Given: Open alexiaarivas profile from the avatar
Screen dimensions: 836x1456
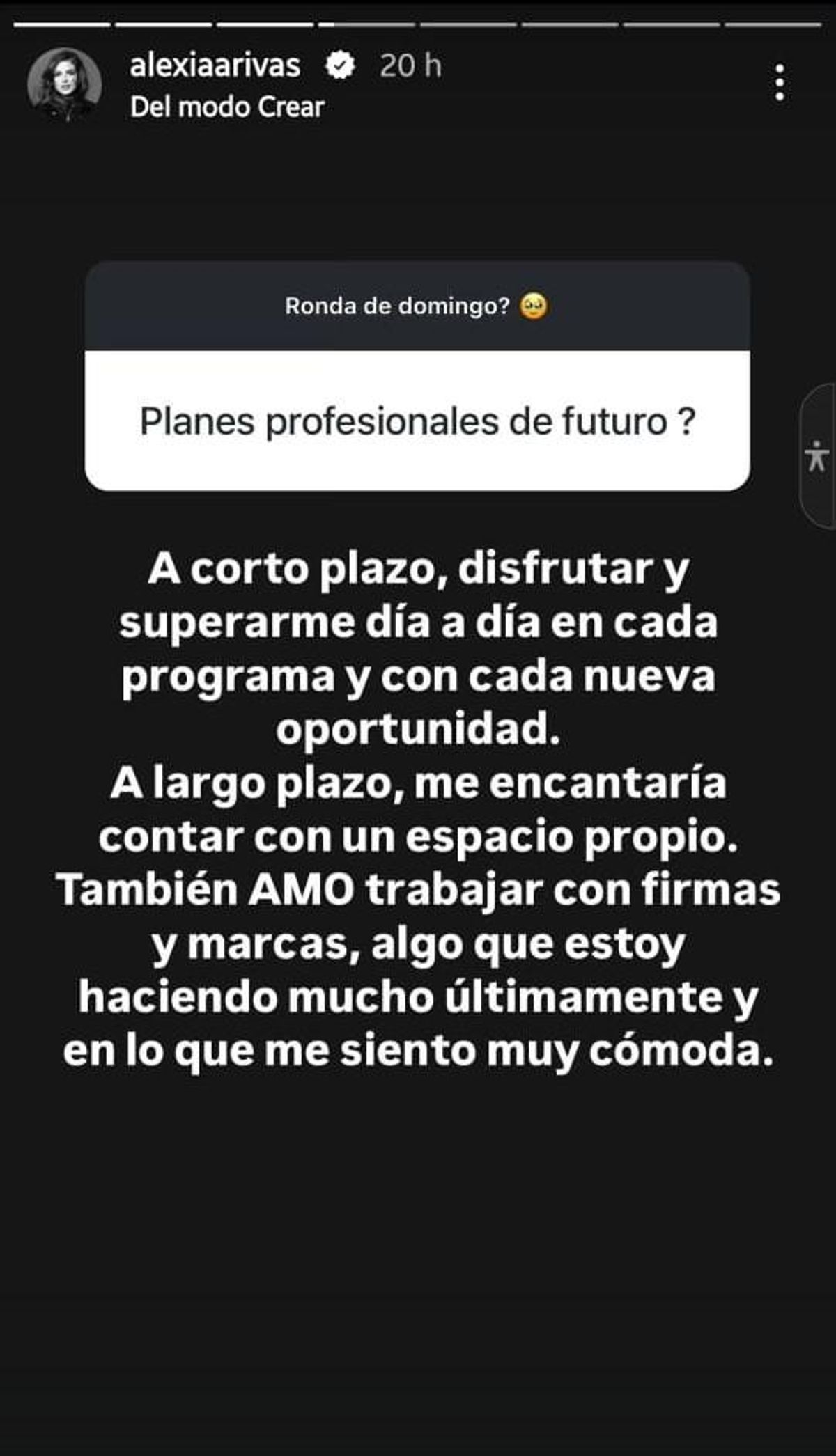Looking at the screenshot, I should [x=64, y=84].
